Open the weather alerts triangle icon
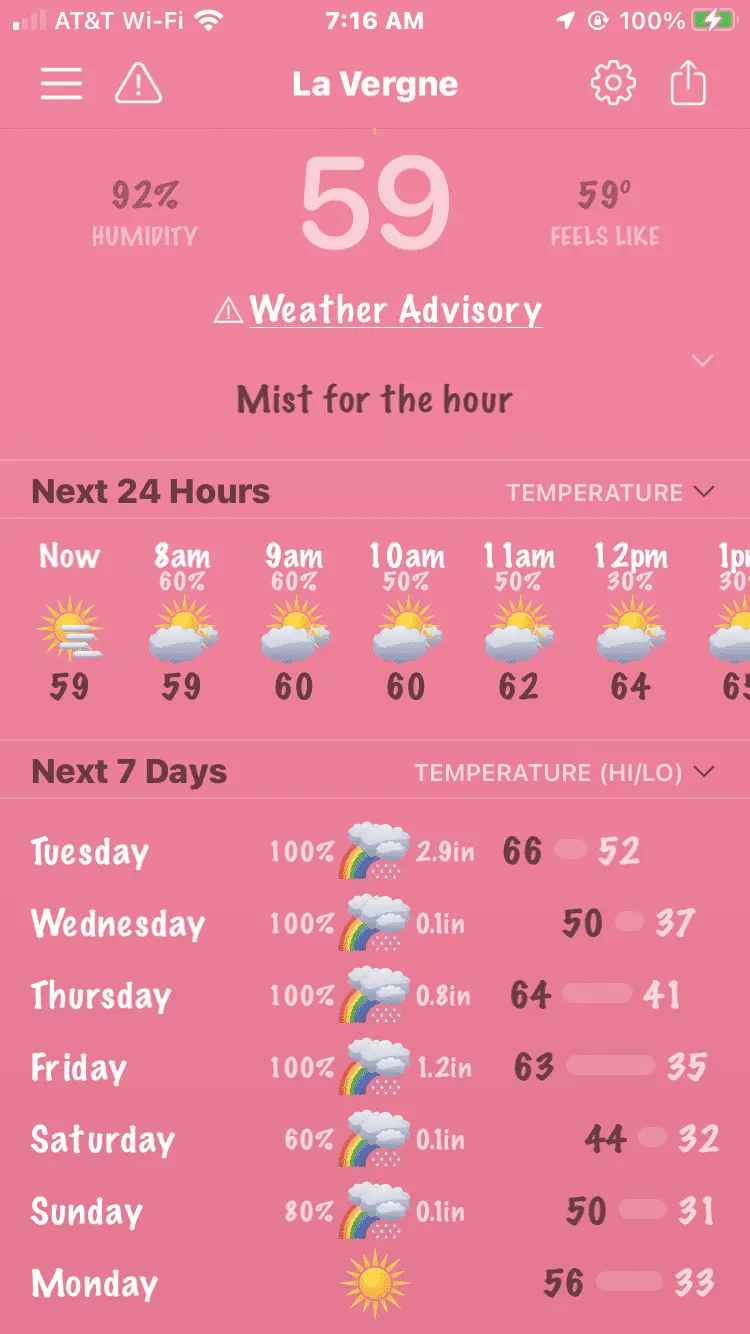750x1334 pixels. (138, 84)
